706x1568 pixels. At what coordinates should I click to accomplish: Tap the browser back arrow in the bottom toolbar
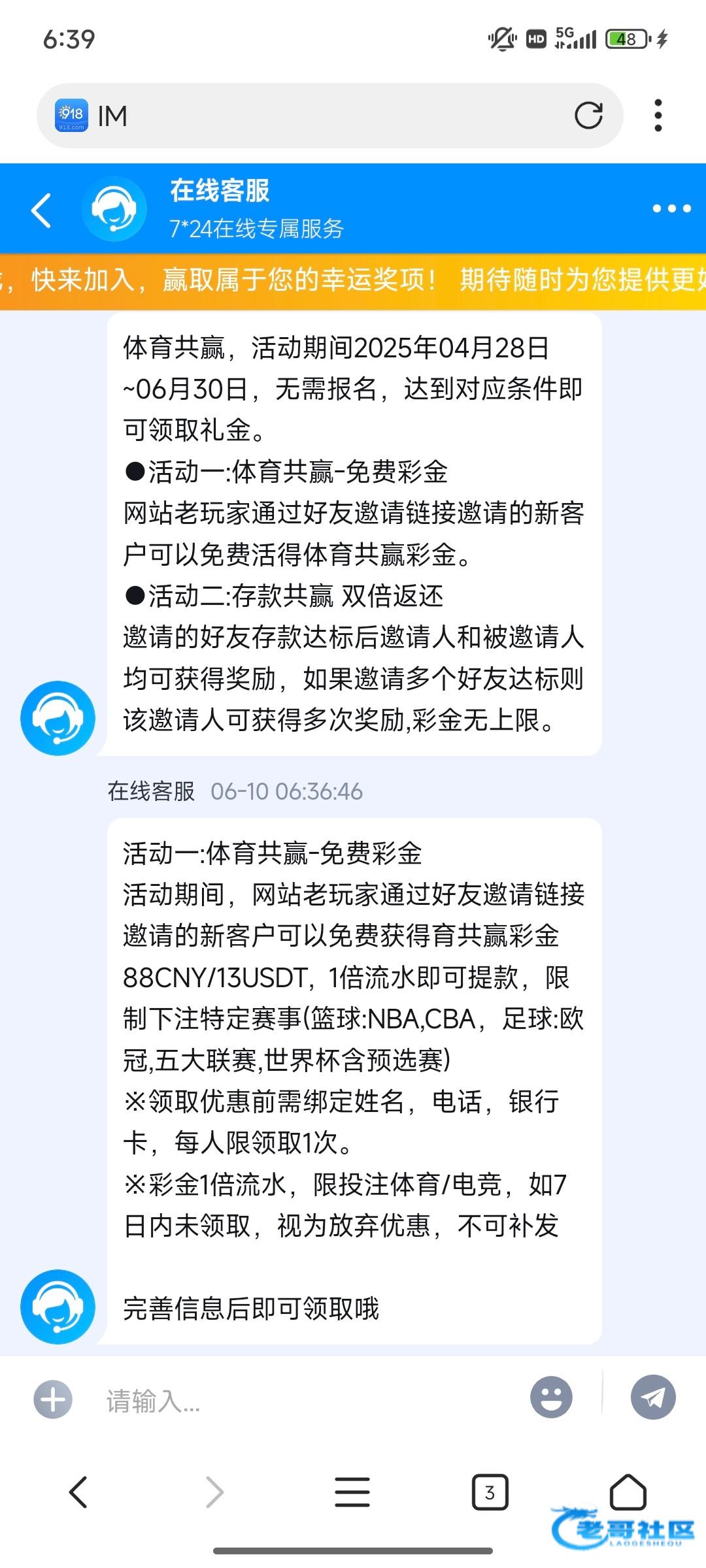coord(78,1492)
